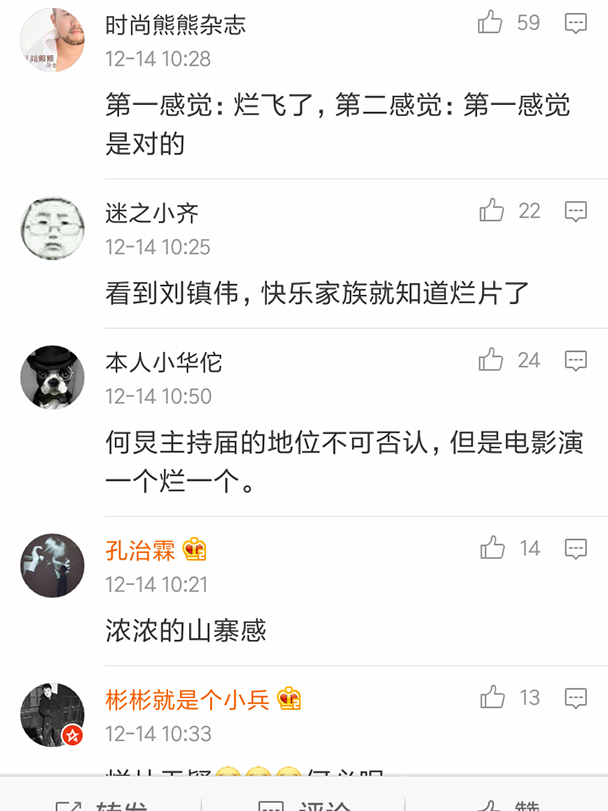Open the username link 彬彬就是个小兵

point(187,699)
